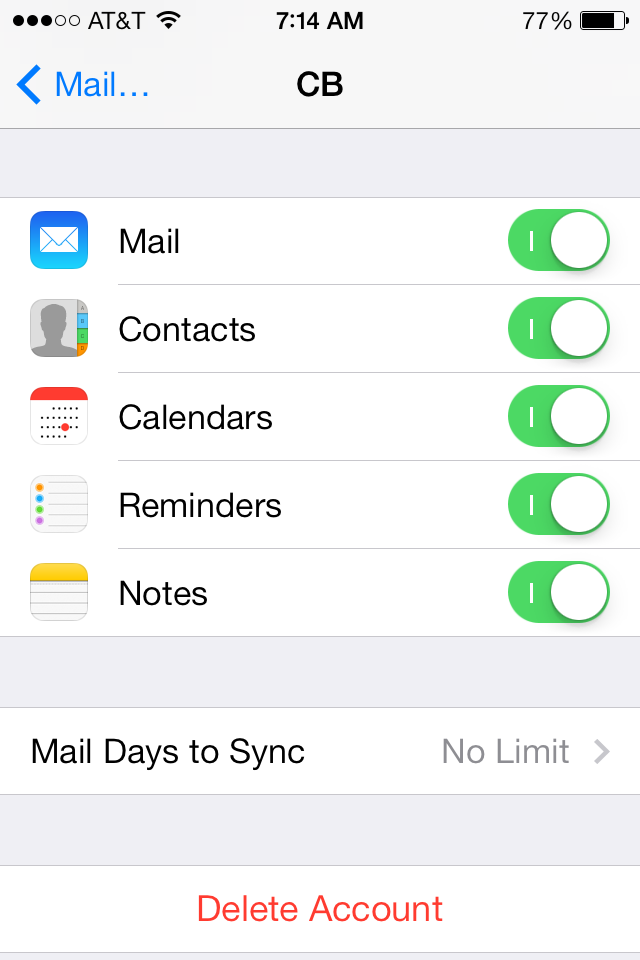Turn off the Mail switch
640x960 pixels.
tap(558, 241)
